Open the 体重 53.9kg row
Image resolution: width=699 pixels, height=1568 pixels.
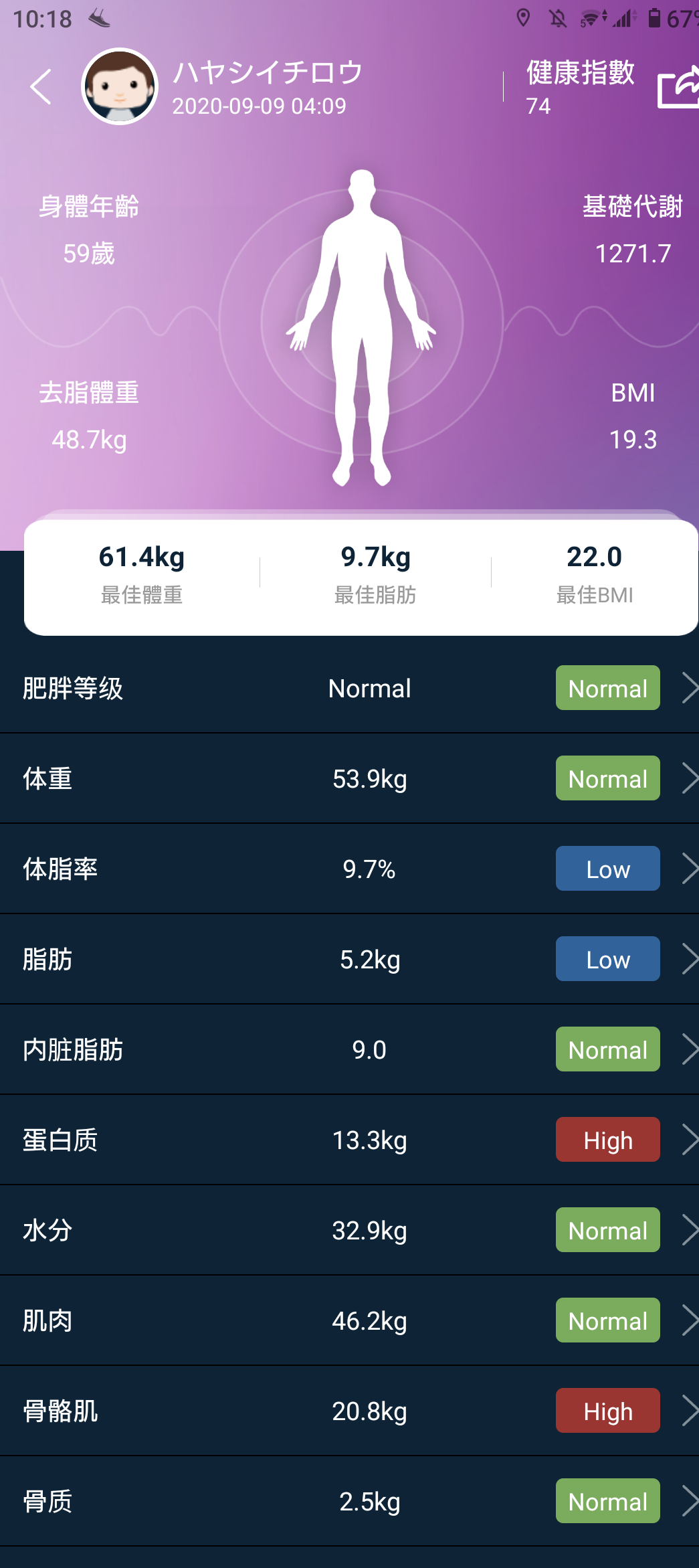pyautogui.click(x=349, y=778)
